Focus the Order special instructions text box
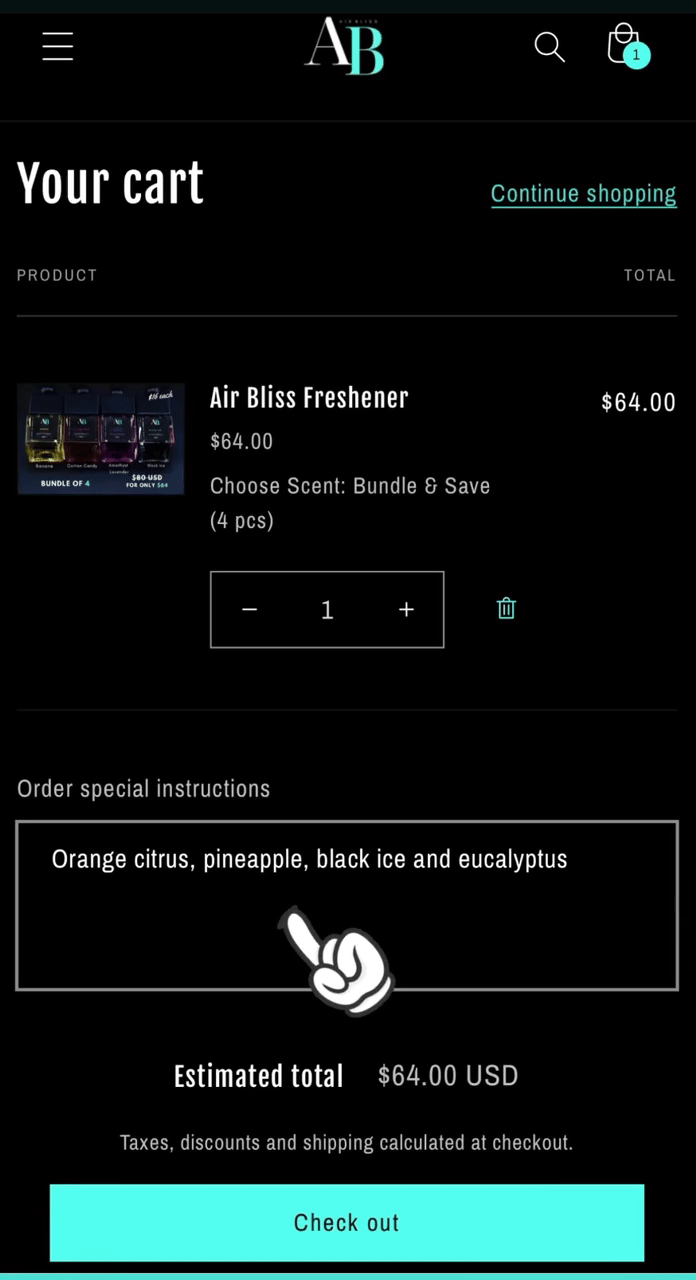Screen dimensions: 696x1280 [x=346, y=905]
